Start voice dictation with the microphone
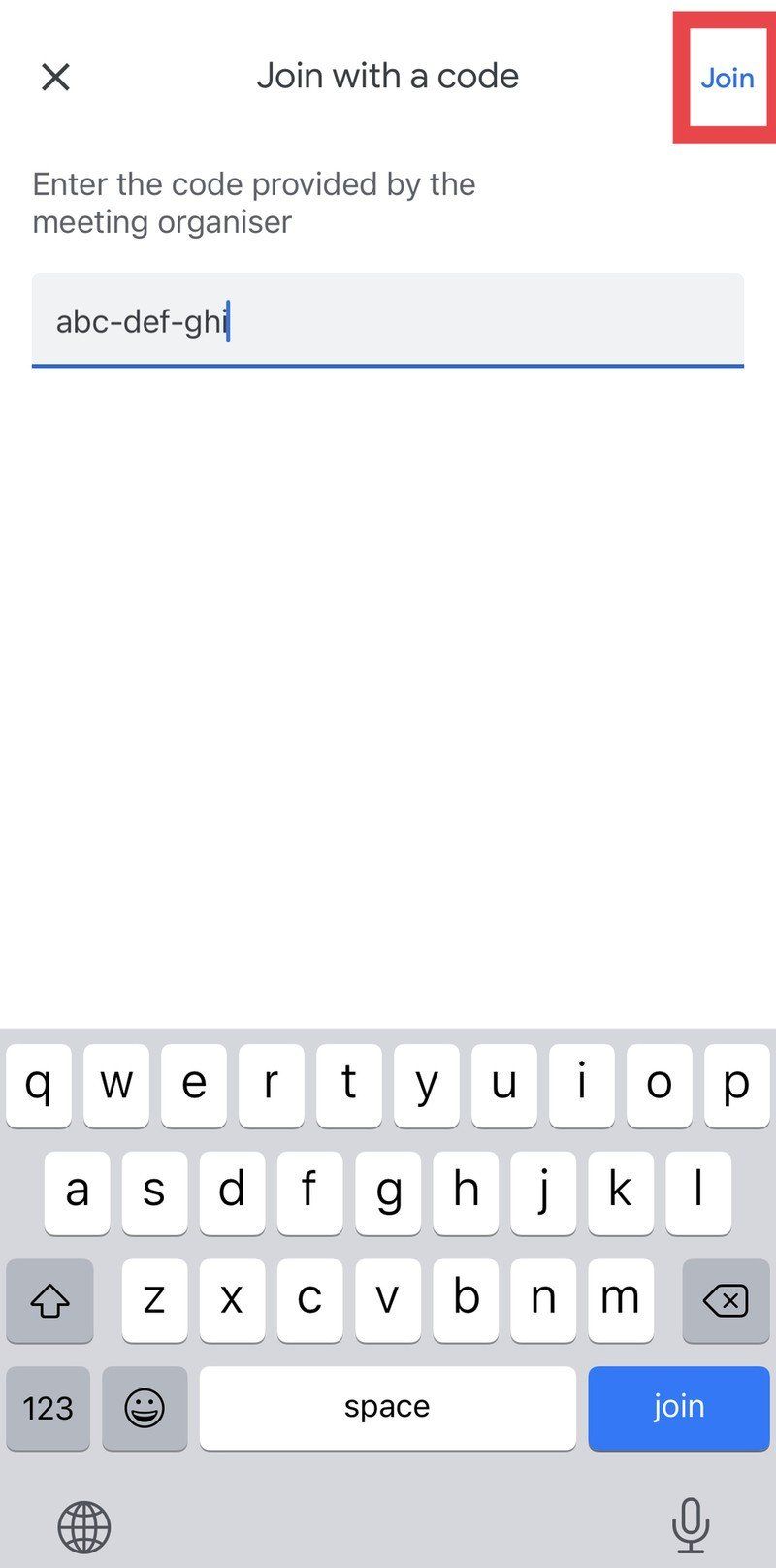 690,1524
